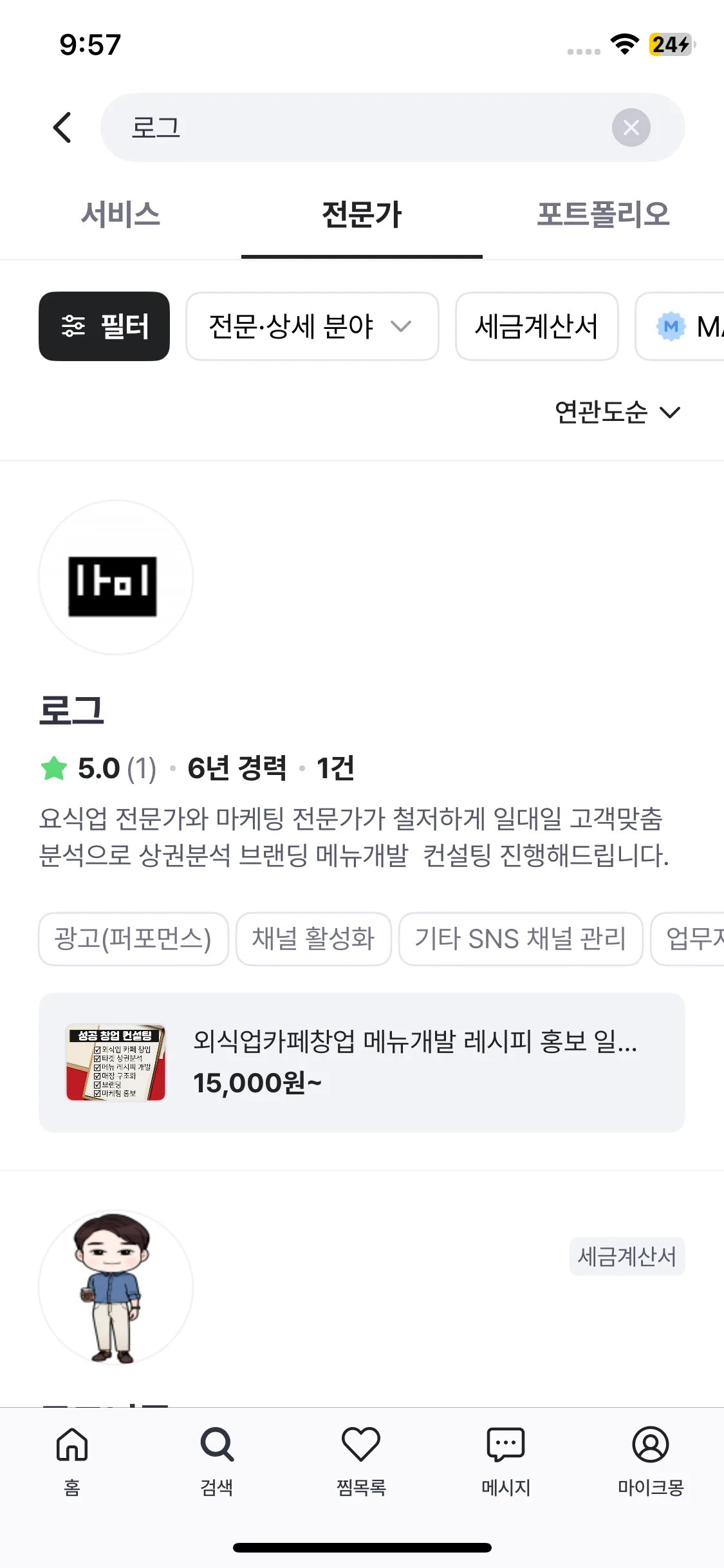The height and width of the screenshot is (1568, 724).
Task: Tap the 광고(퍼포먼스) tag
Action: 133,939
